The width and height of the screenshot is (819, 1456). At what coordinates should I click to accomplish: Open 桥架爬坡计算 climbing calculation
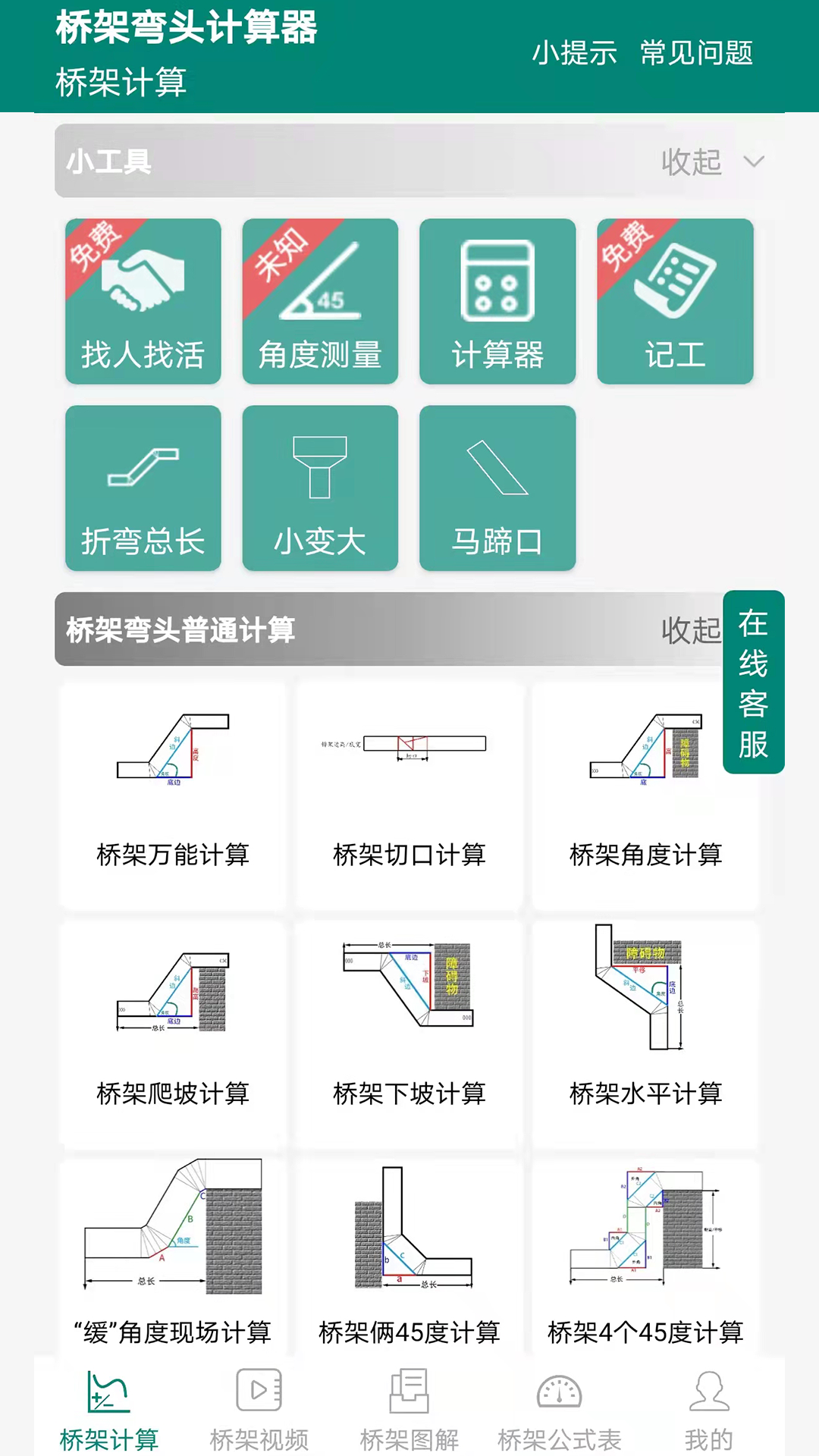(x=173, y=1031)
